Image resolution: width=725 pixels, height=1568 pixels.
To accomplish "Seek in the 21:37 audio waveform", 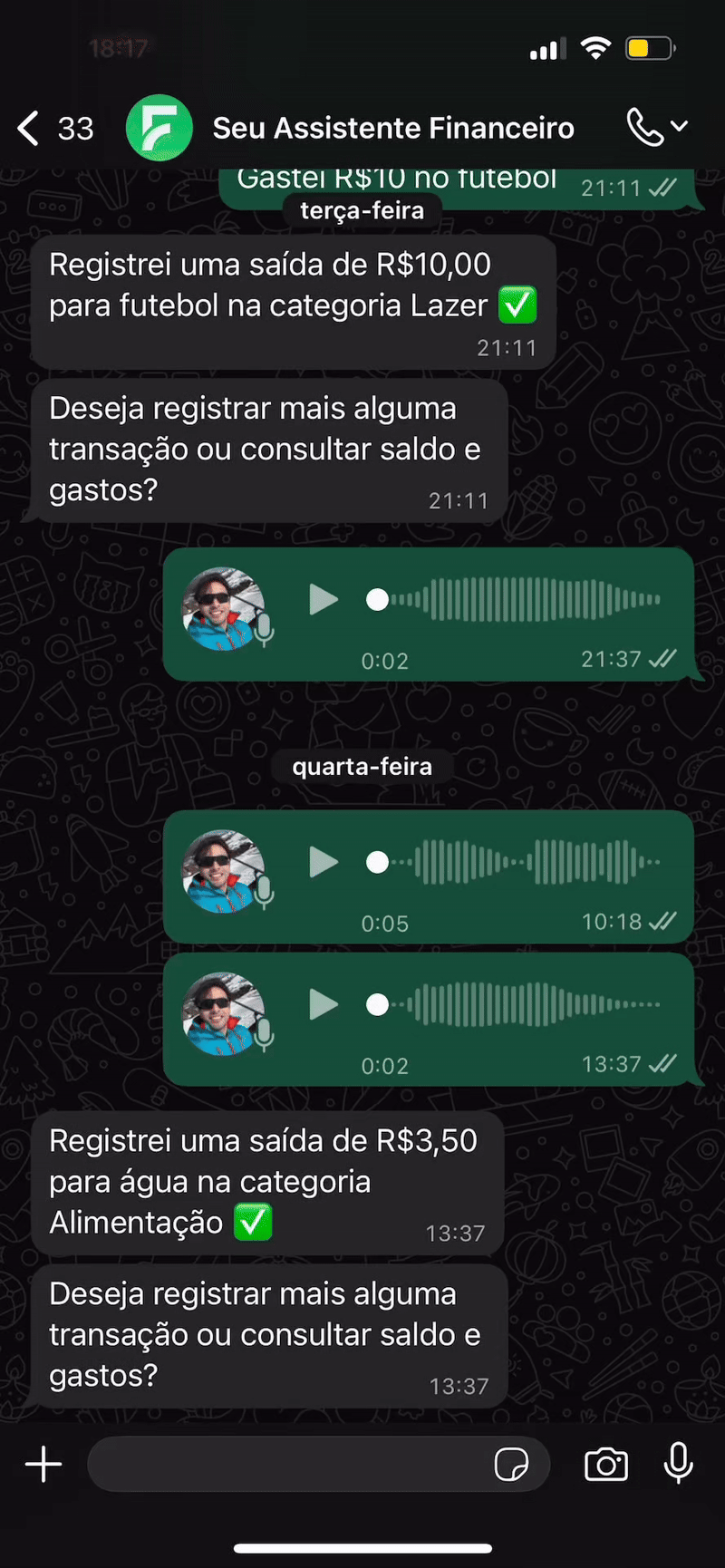I will [x=526, y=600].
